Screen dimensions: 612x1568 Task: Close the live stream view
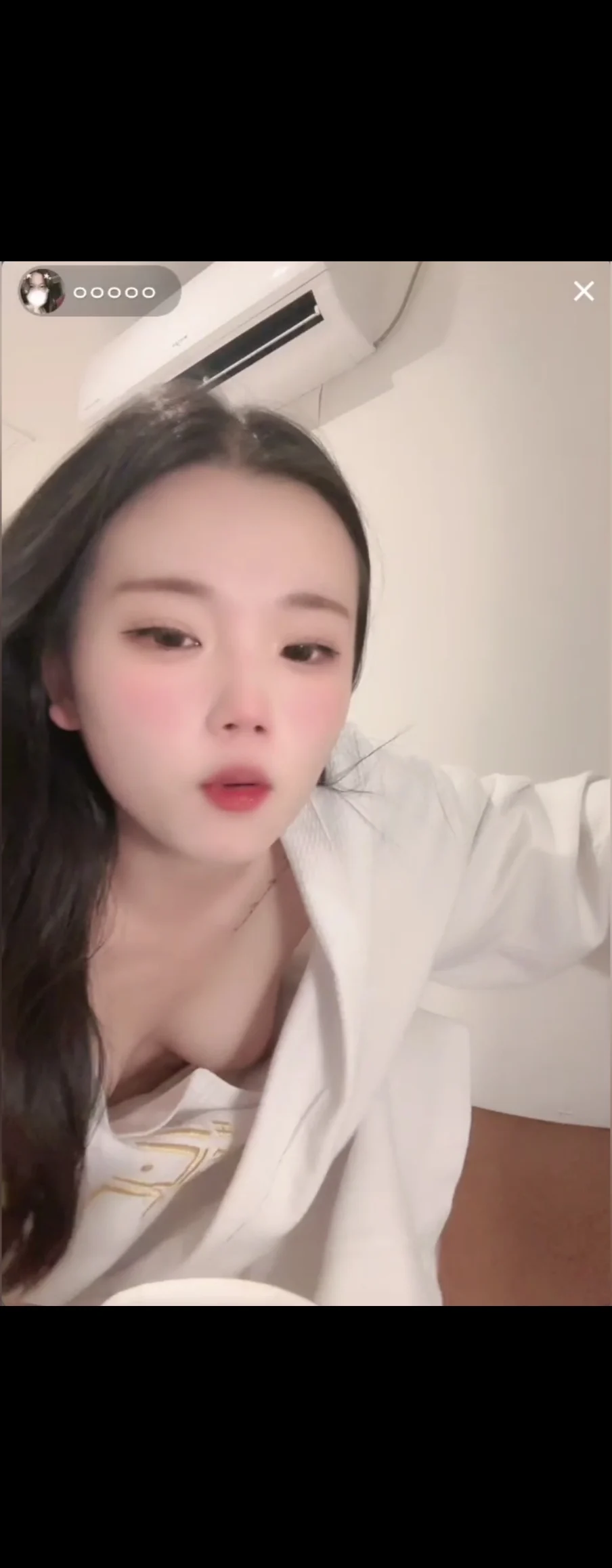tap(584, 292)
